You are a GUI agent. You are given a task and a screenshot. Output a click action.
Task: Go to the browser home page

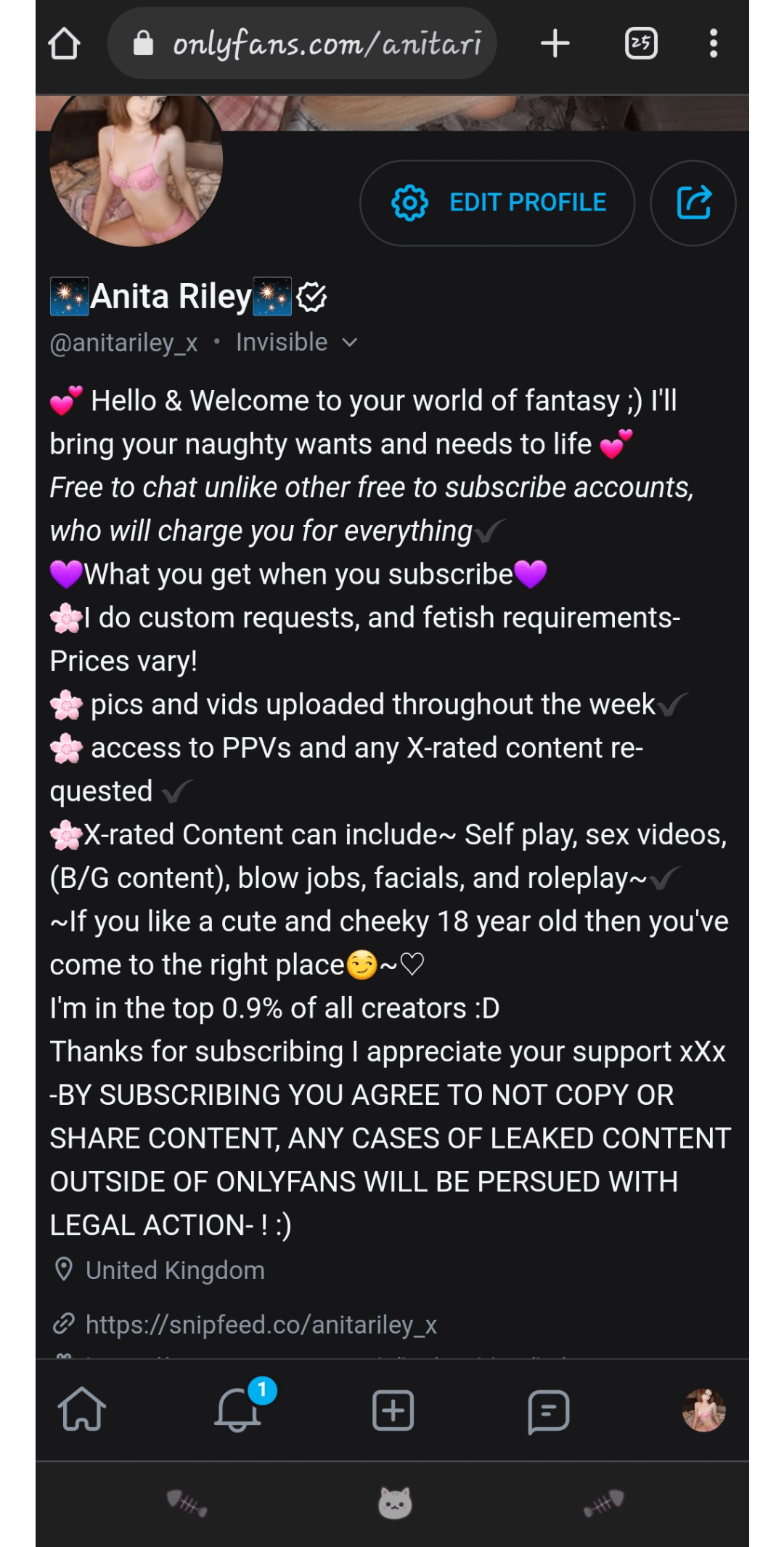(64, 44)
